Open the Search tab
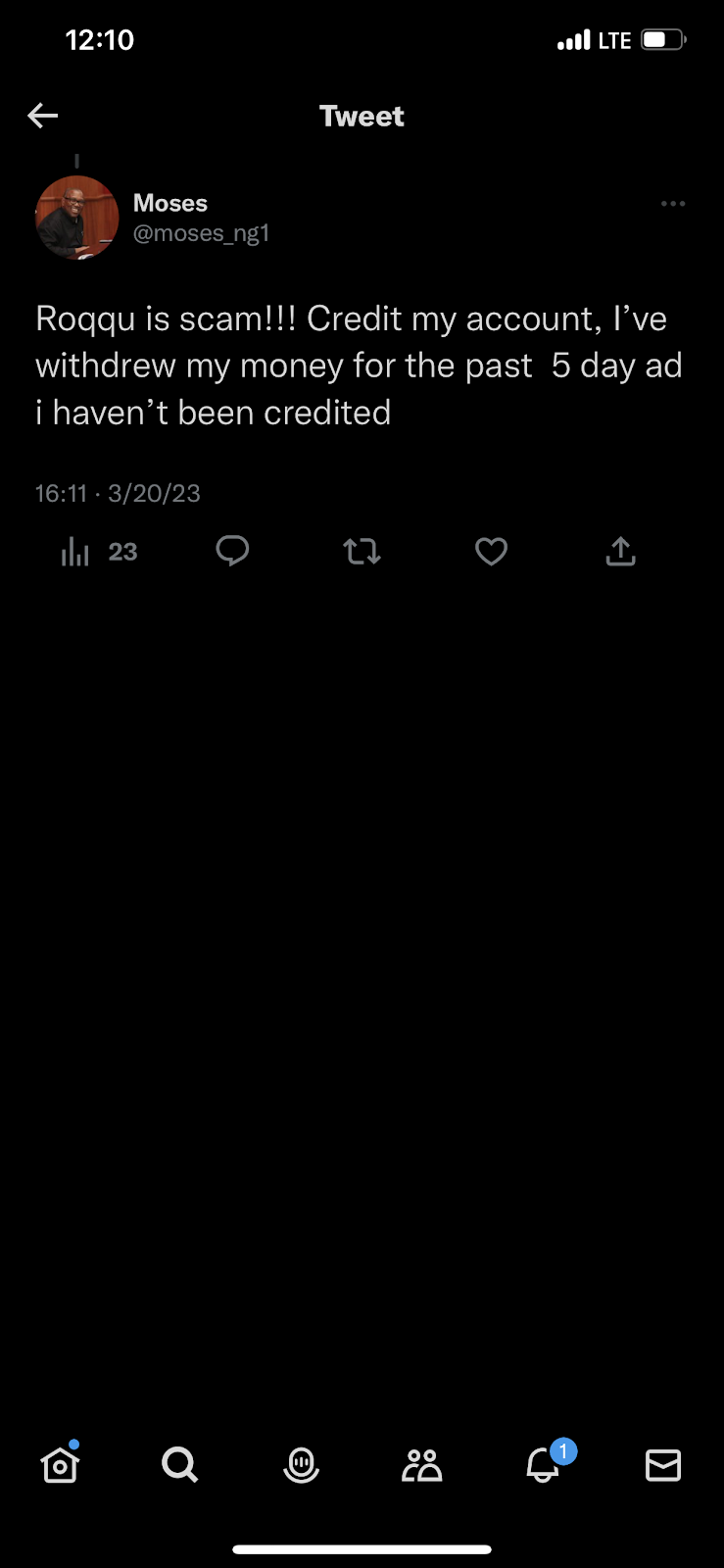The width and height of the screenshot is (724, 1568). tap(180, 1465)
